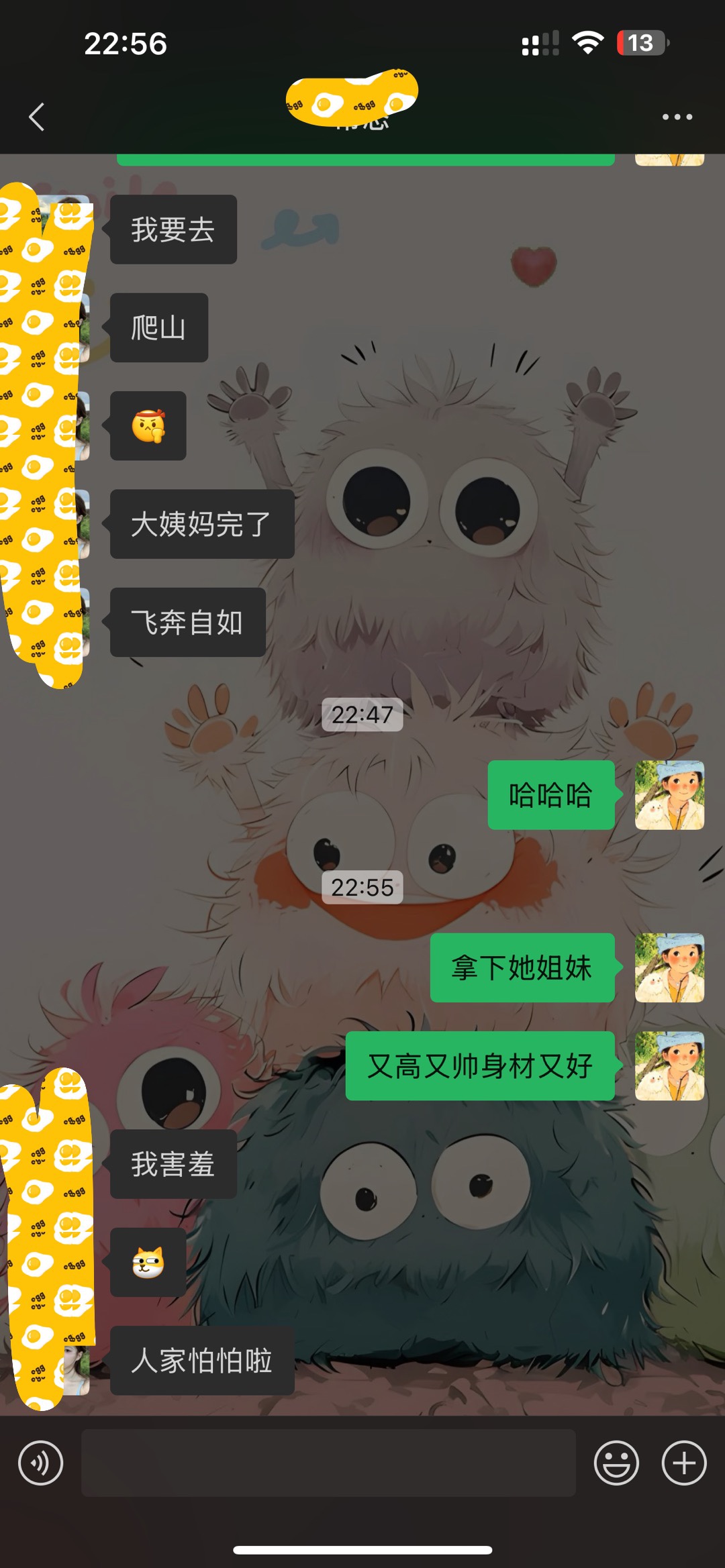Focus the message text field

coord(328,1463)
